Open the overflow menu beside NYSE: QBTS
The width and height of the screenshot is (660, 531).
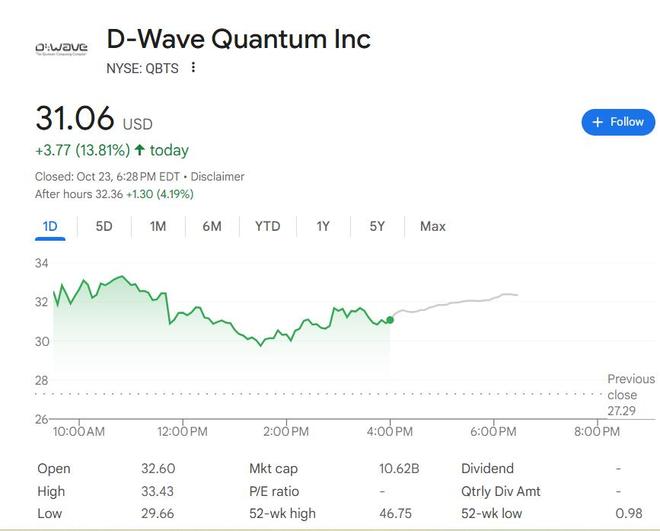(193, 68)
